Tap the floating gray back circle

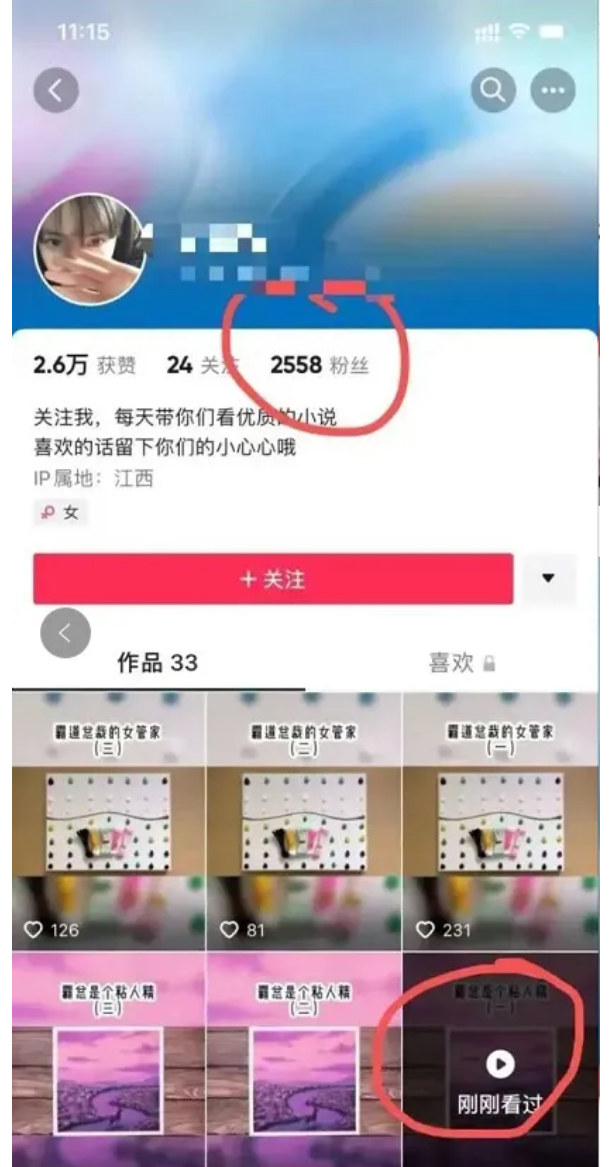click(x=66, y=633)
